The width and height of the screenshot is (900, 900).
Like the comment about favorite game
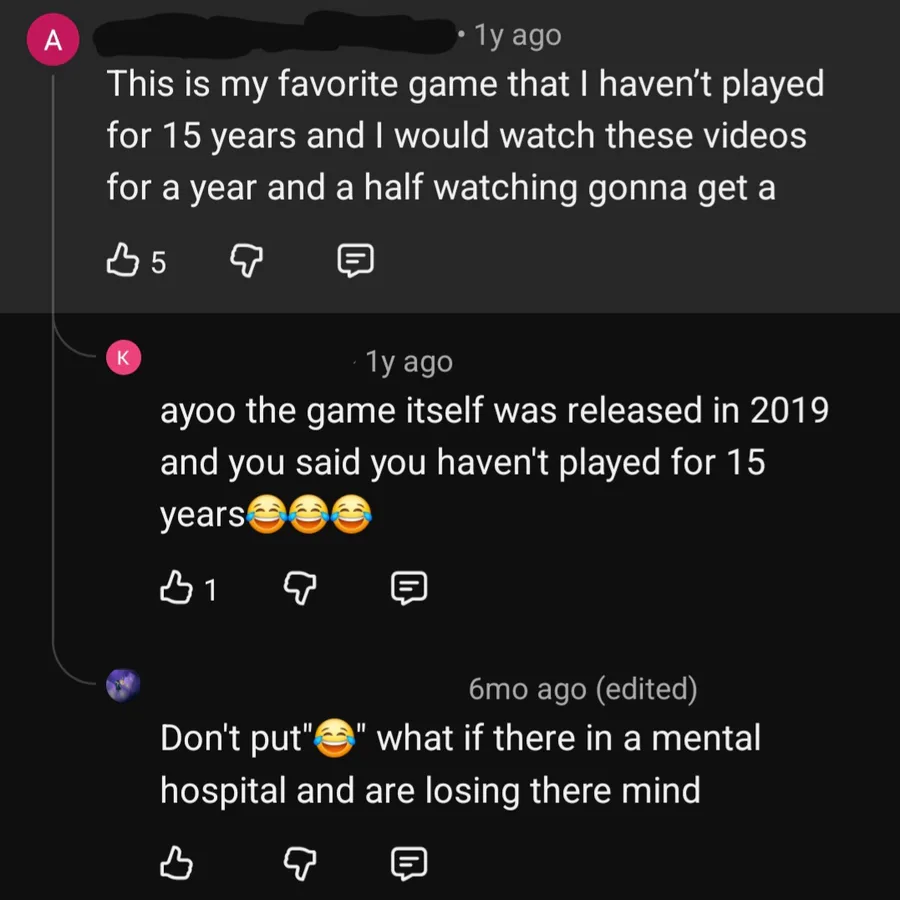point(122,262)
